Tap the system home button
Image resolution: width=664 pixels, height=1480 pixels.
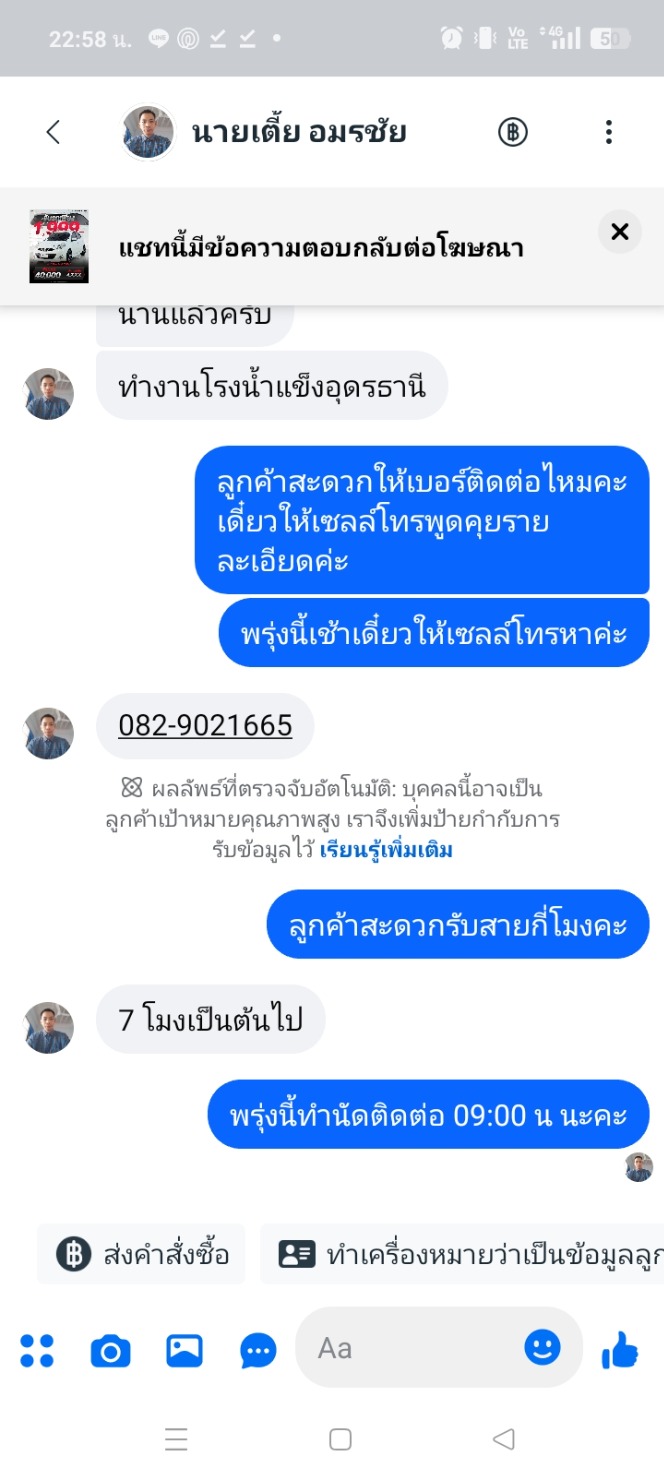[x=340, y=1439]
